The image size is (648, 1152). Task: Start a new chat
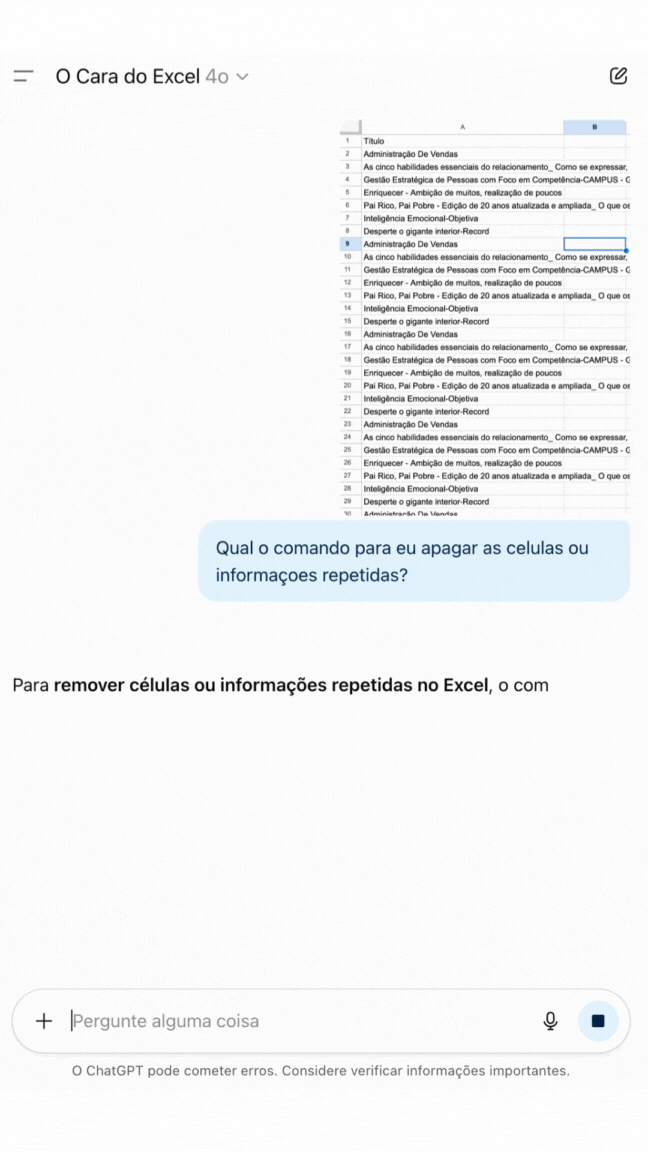tap(618, 76)
